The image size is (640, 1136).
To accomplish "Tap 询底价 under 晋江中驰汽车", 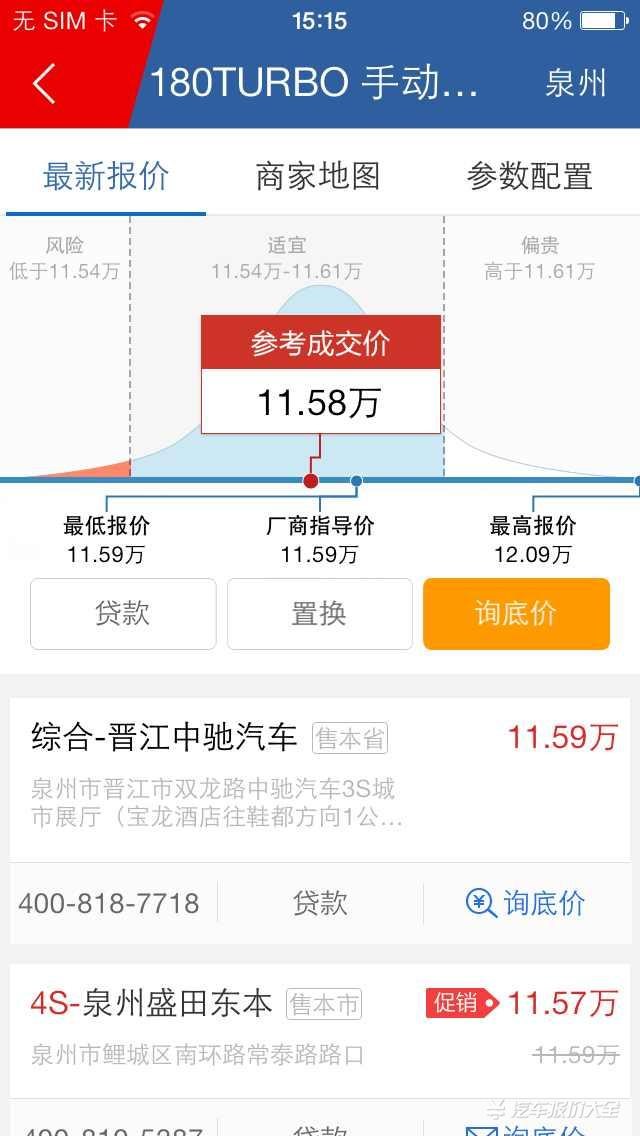I will click(x=525, y=903).
